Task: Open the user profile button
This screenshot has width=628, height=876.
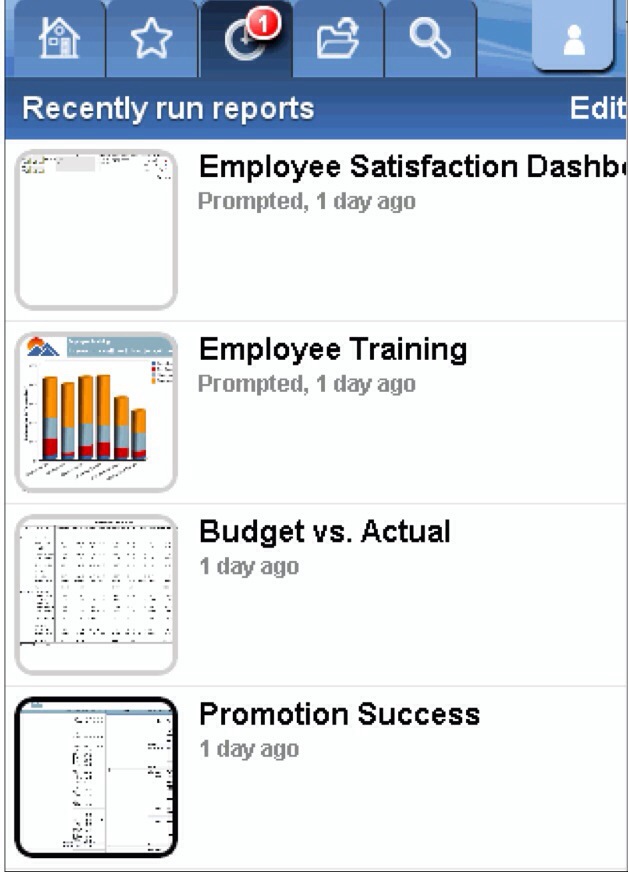Action: tap(572, 39)
